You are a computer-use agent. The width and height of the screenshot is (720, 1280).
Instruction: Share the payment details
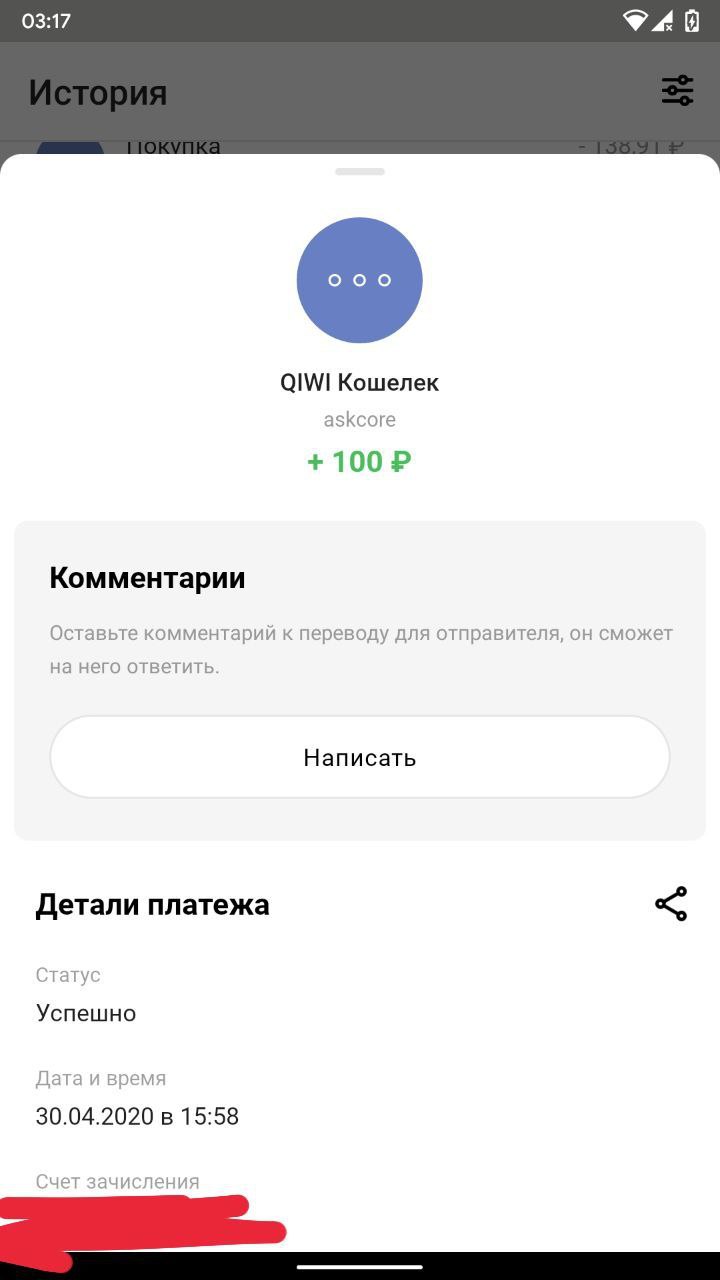point(671,904)
